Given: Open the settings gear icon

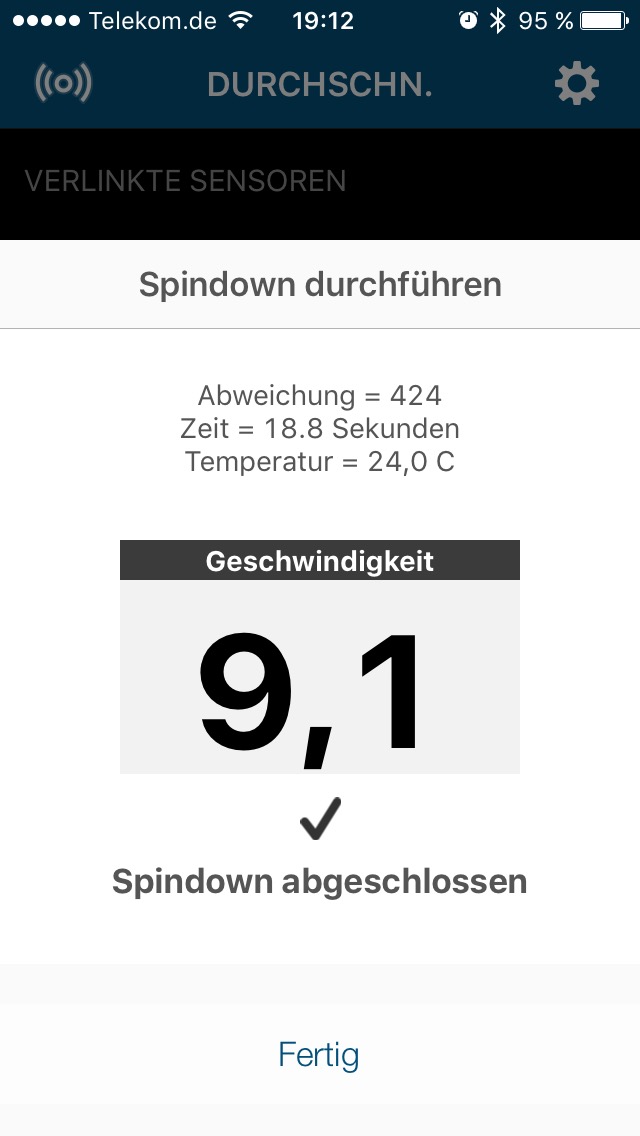Looking at the screenshot, I should [577, 84].
